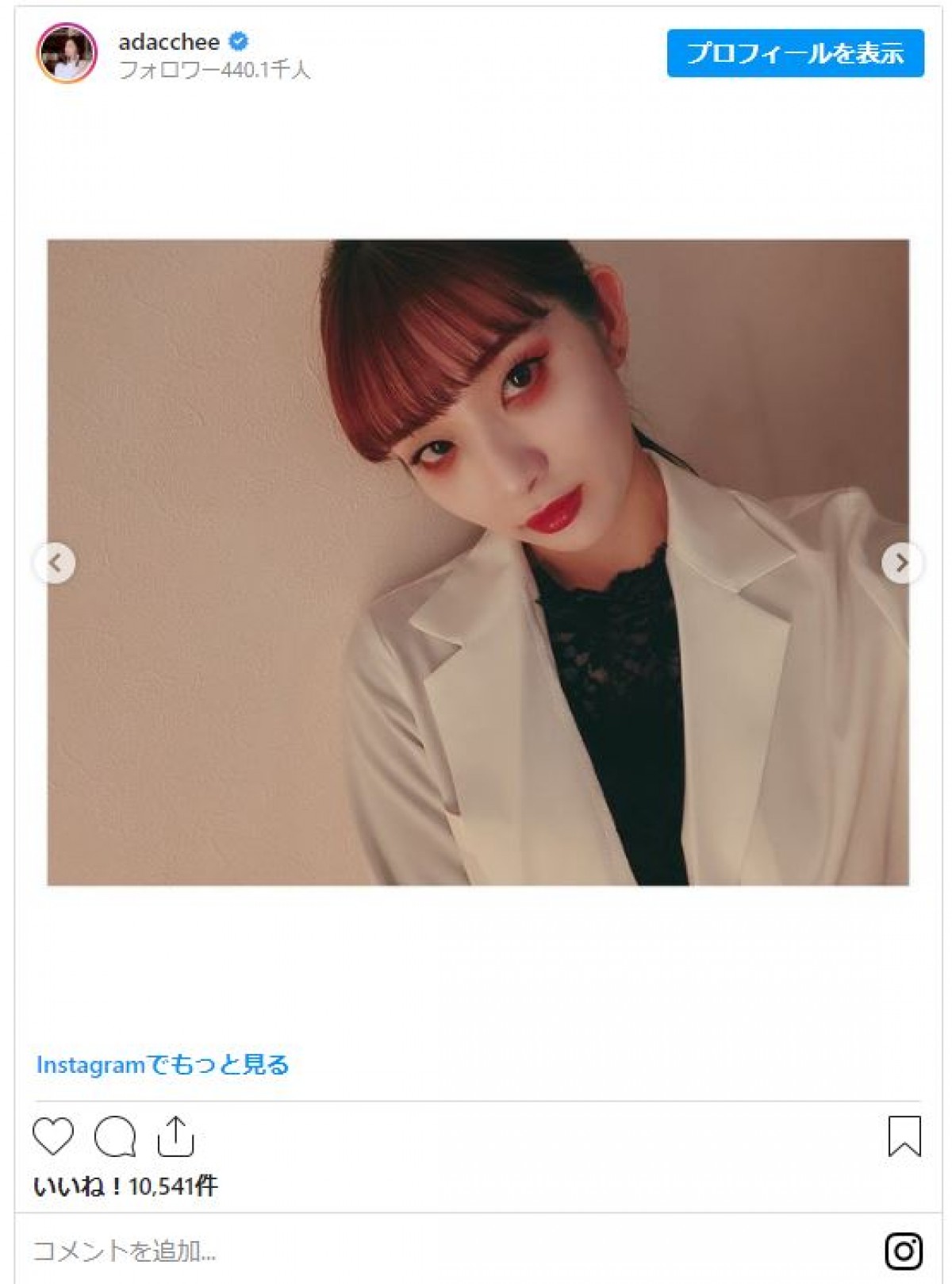Open the comment bubble icon
952x1284 pixels.
[115, 1136]
